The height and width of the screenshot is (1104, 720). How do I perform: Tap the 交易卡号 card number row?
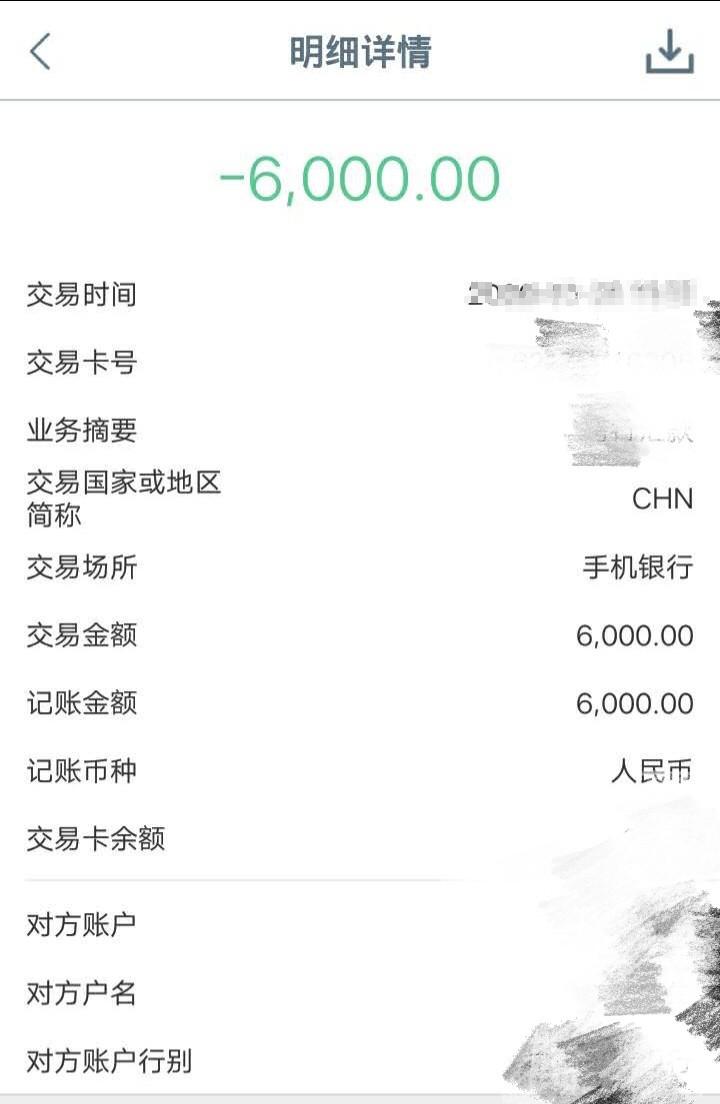click(84, 363)
